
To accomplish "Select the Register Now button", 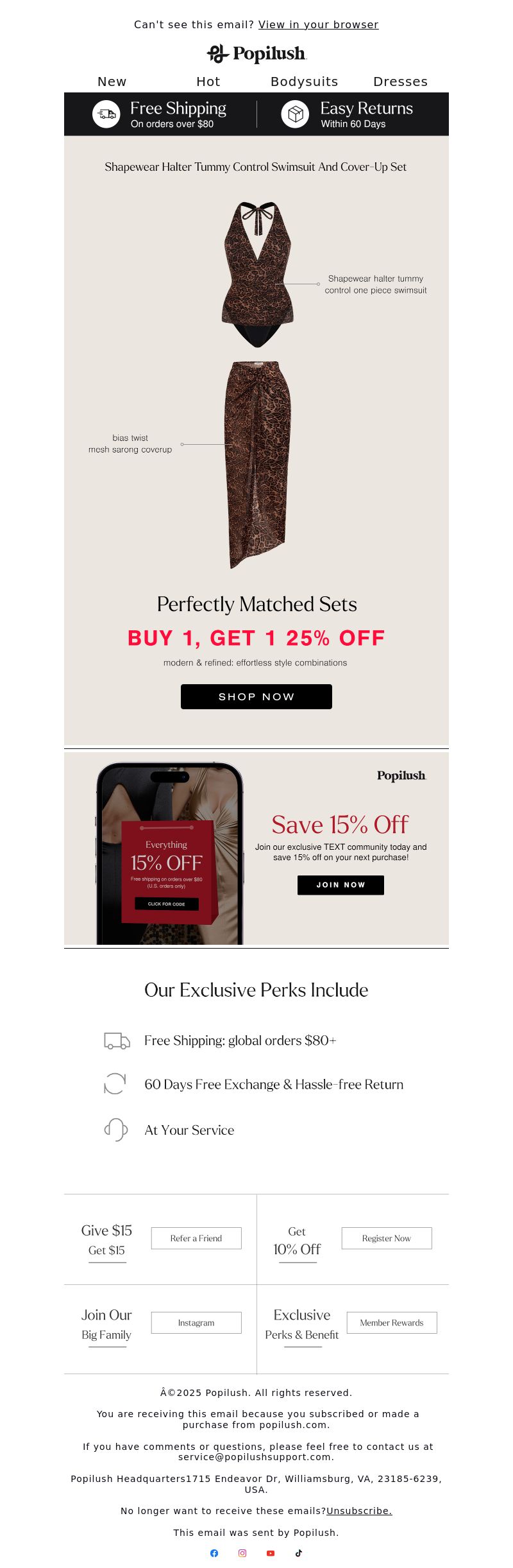I will pyautogui.click(x=387, y=1238).
